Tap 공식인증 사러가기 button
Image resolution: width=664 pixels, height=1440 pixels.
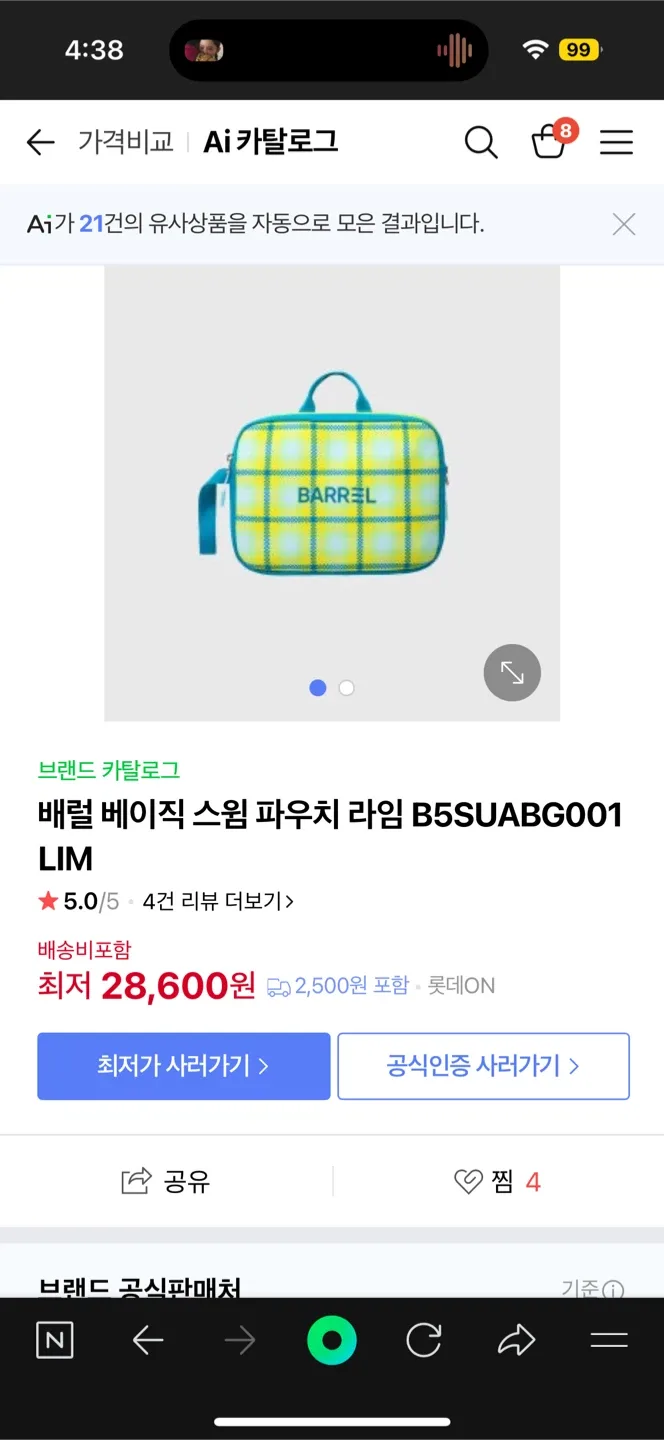(483, 1066)
